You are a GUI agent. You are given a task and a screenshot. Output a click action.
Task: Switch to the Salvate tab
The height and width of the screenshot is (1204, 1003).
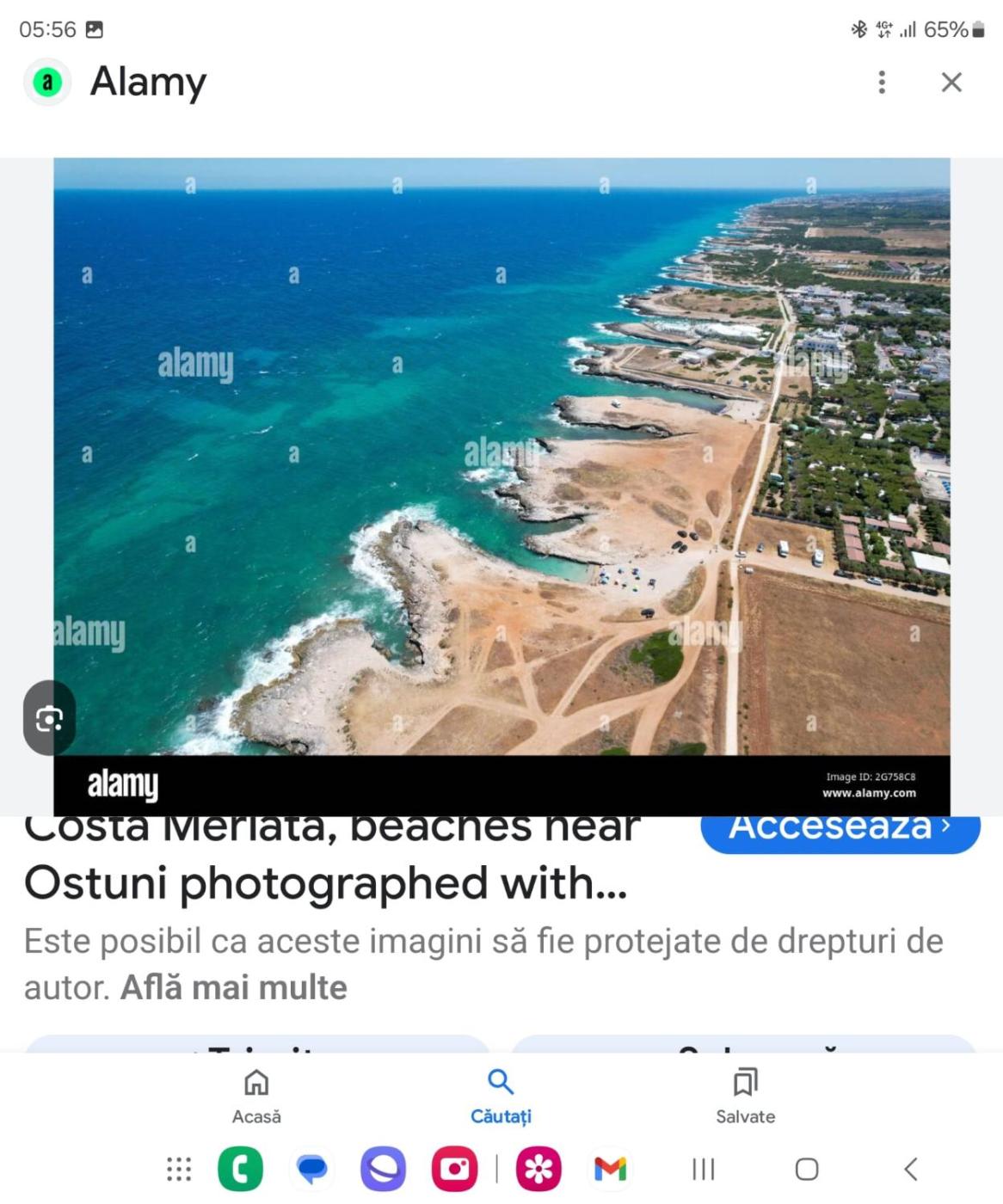[x=745, y=1096]
